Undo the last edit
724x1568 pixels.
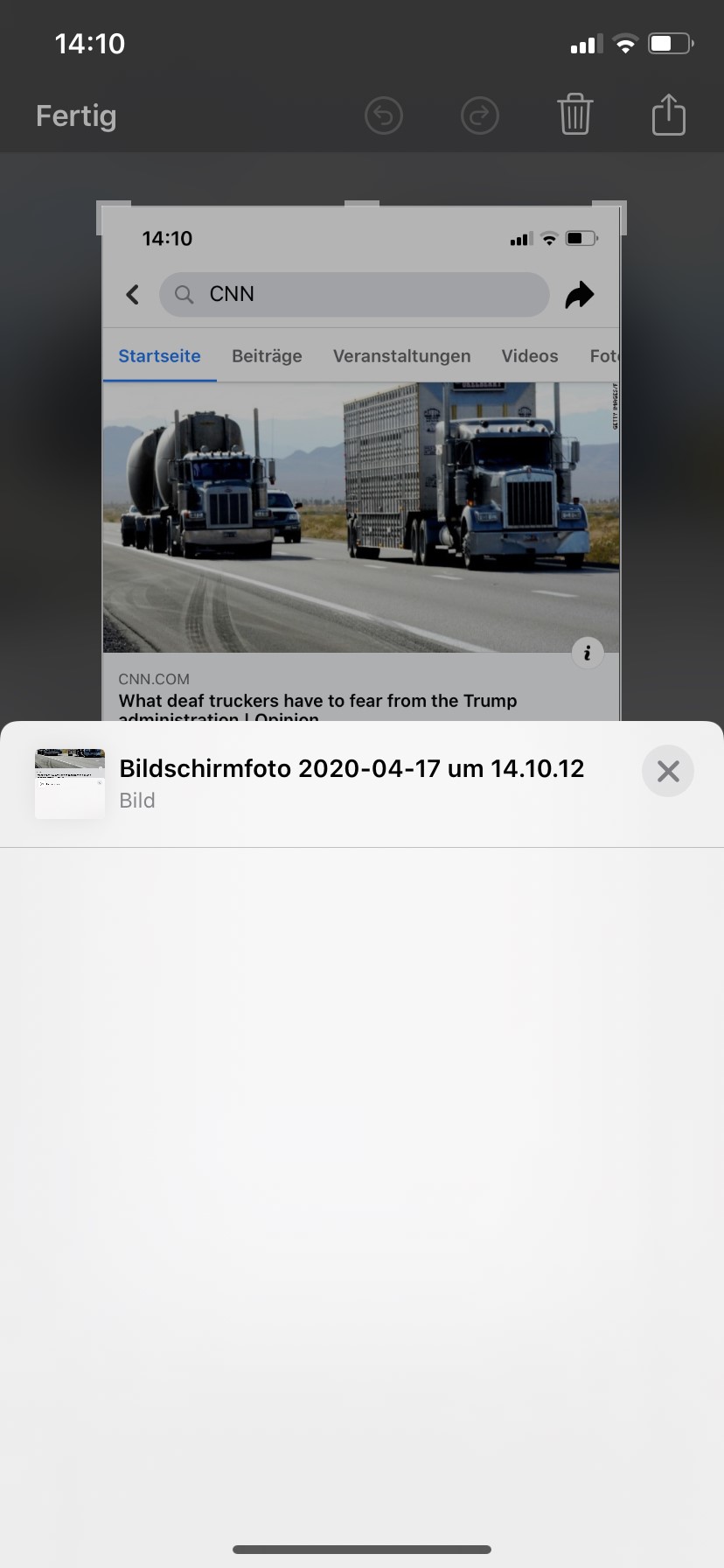(x=384, y=115)
